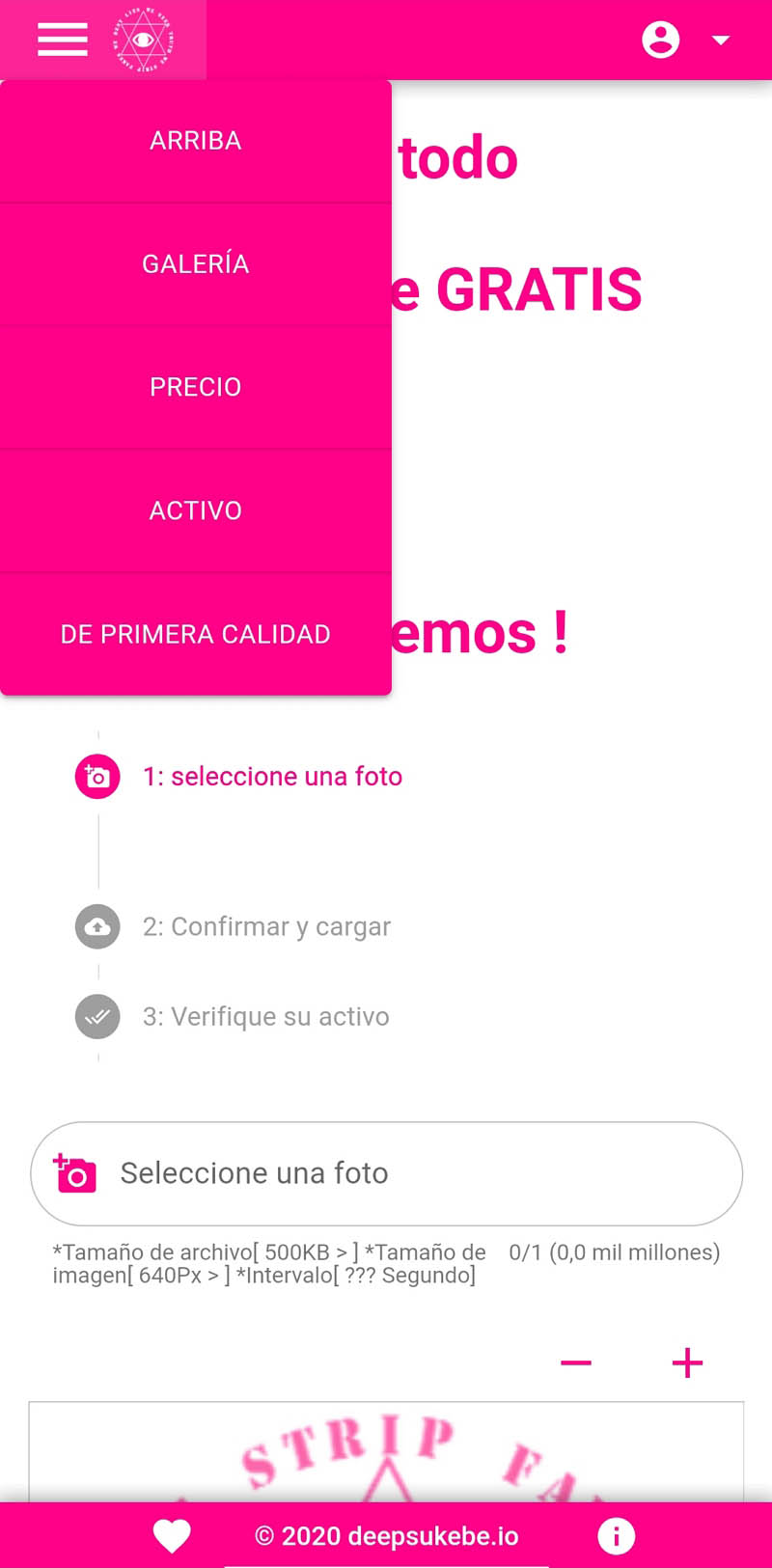Open the hamburger navigation menu
Screen dimensions: 772x1568
62,40
